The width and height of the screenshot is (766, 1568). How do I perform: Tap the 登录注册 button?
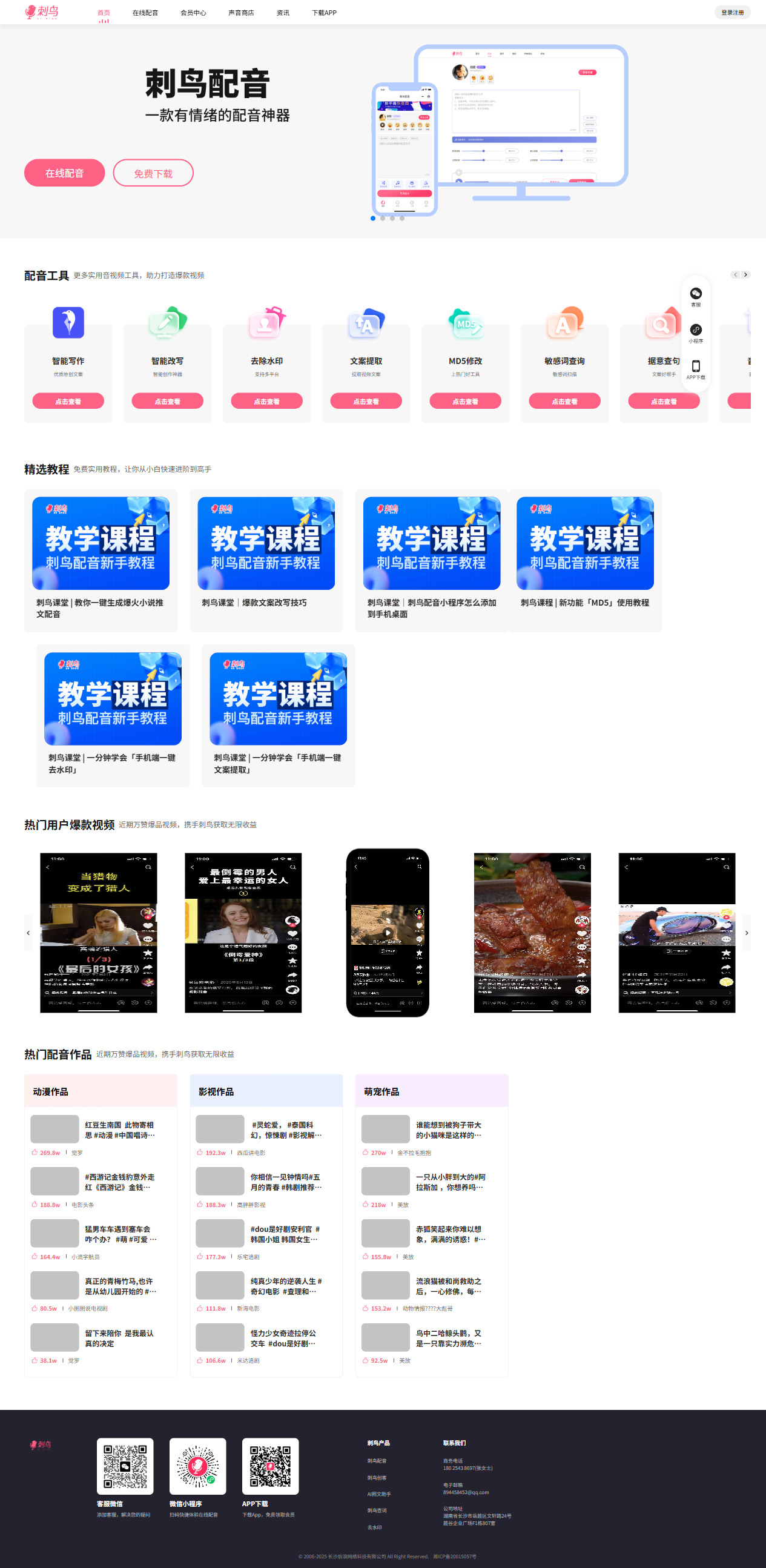(732, 12)
